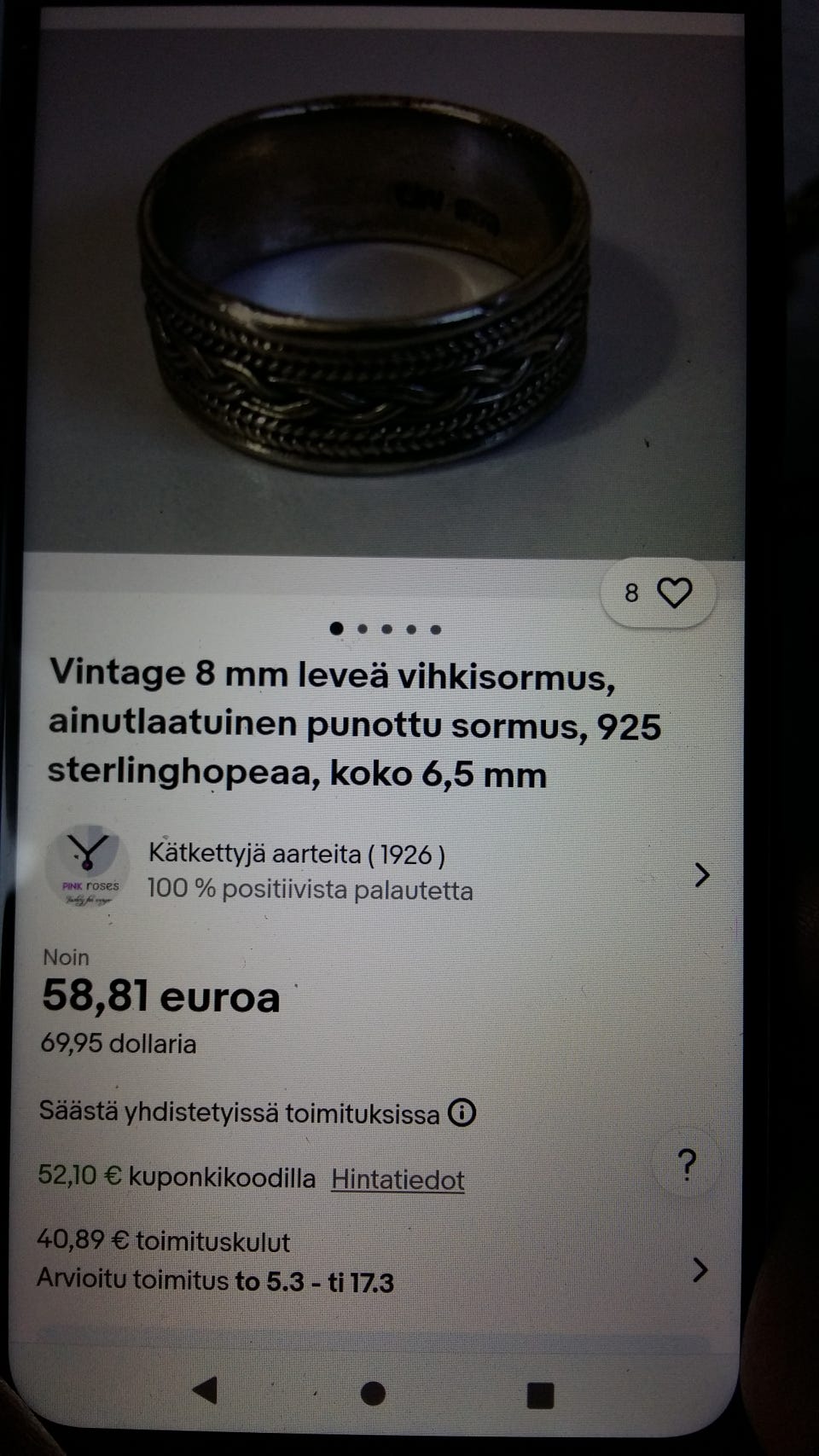Select the second dot in the image slider
Image resolution: width=819 pixels, height=1456 pixels.
pos(361,629)
